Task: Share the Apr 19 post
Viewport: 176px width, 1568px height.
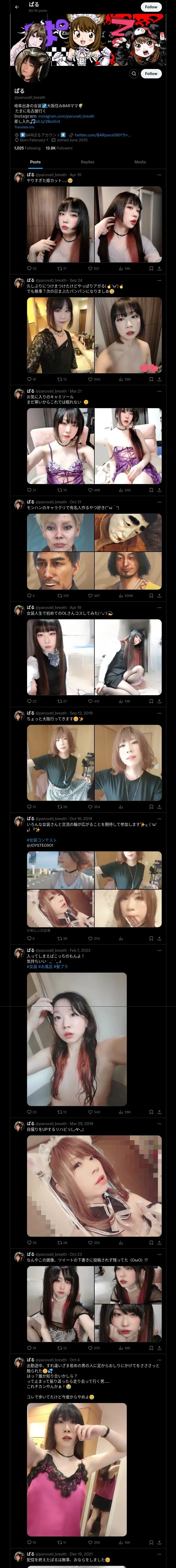Action: (x=159, y=701)
